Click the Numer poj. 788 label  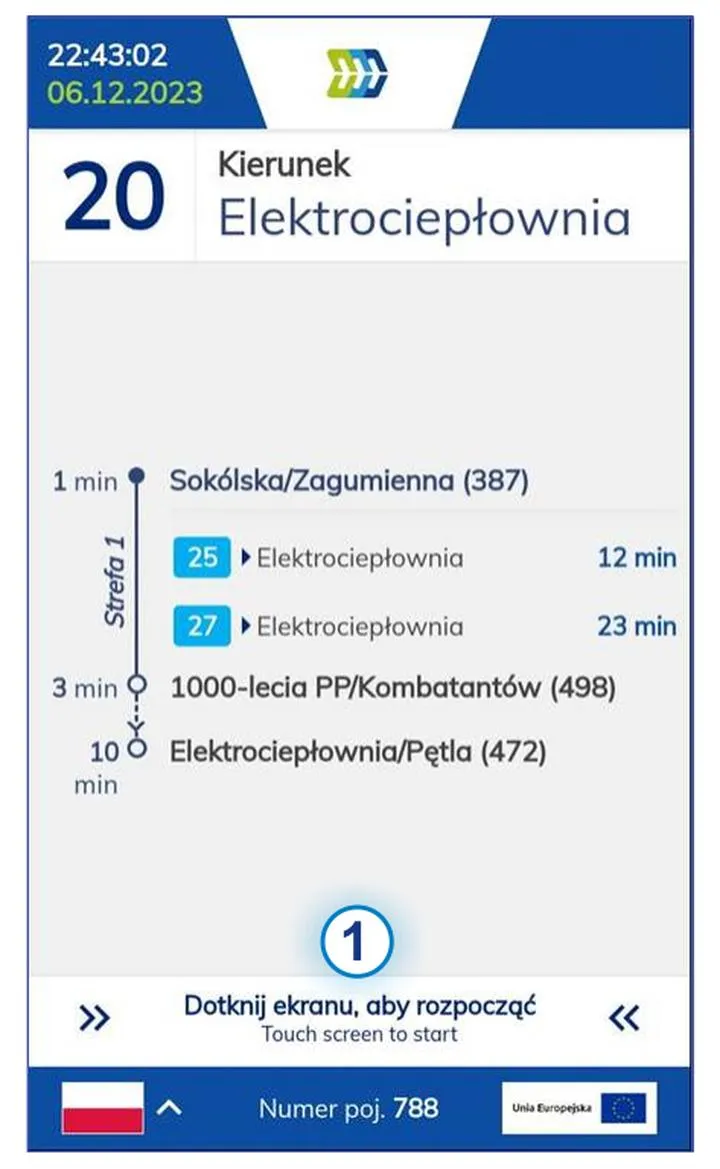point(348,1108)
